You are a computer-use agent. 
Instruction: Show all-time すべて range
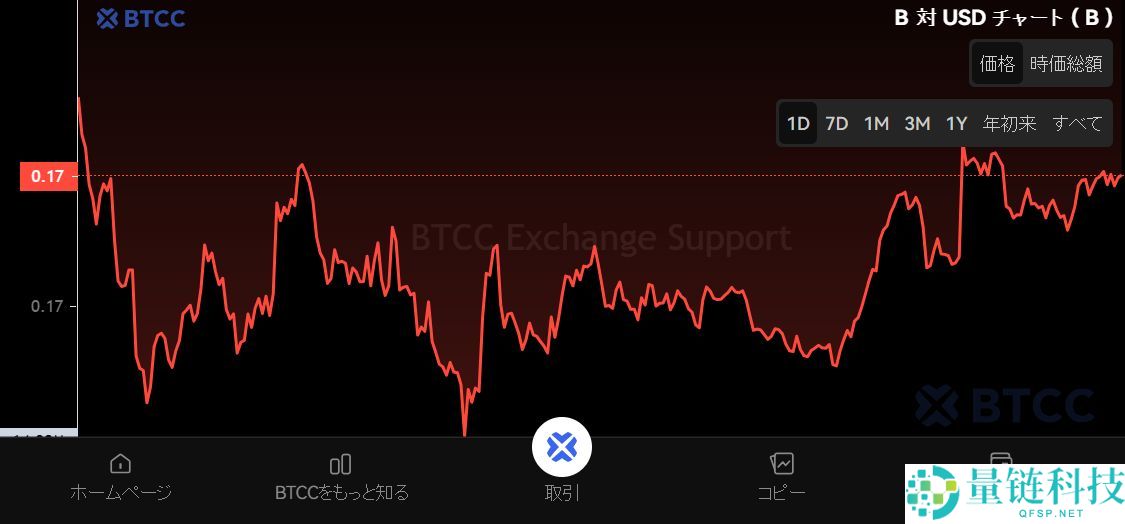(x=1077, y=124)
